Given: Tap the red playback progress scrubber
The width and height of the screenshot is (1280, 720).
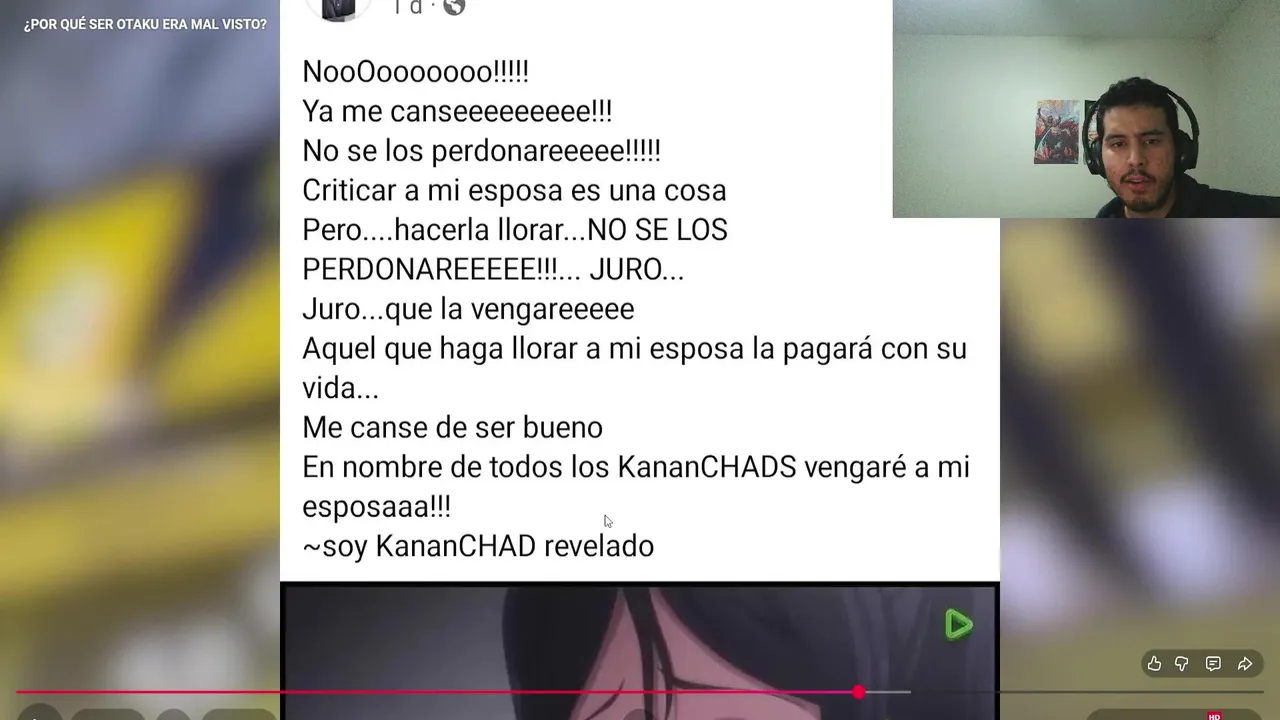Looking at the screenshot, I should 859,692.
